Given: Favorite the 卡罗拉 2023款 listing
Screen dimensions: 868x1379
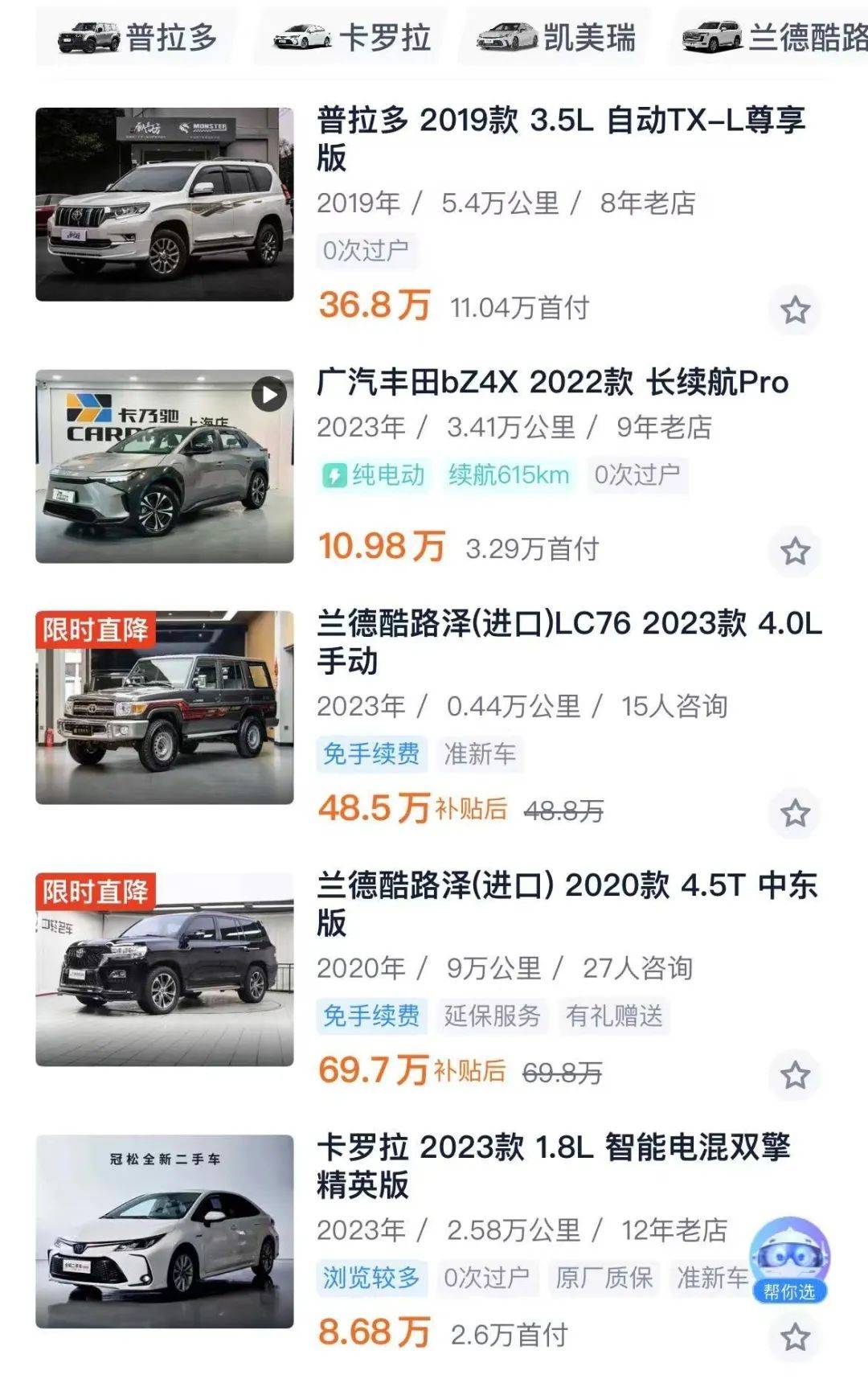Looking at the screenshot, I should 795,1337.
